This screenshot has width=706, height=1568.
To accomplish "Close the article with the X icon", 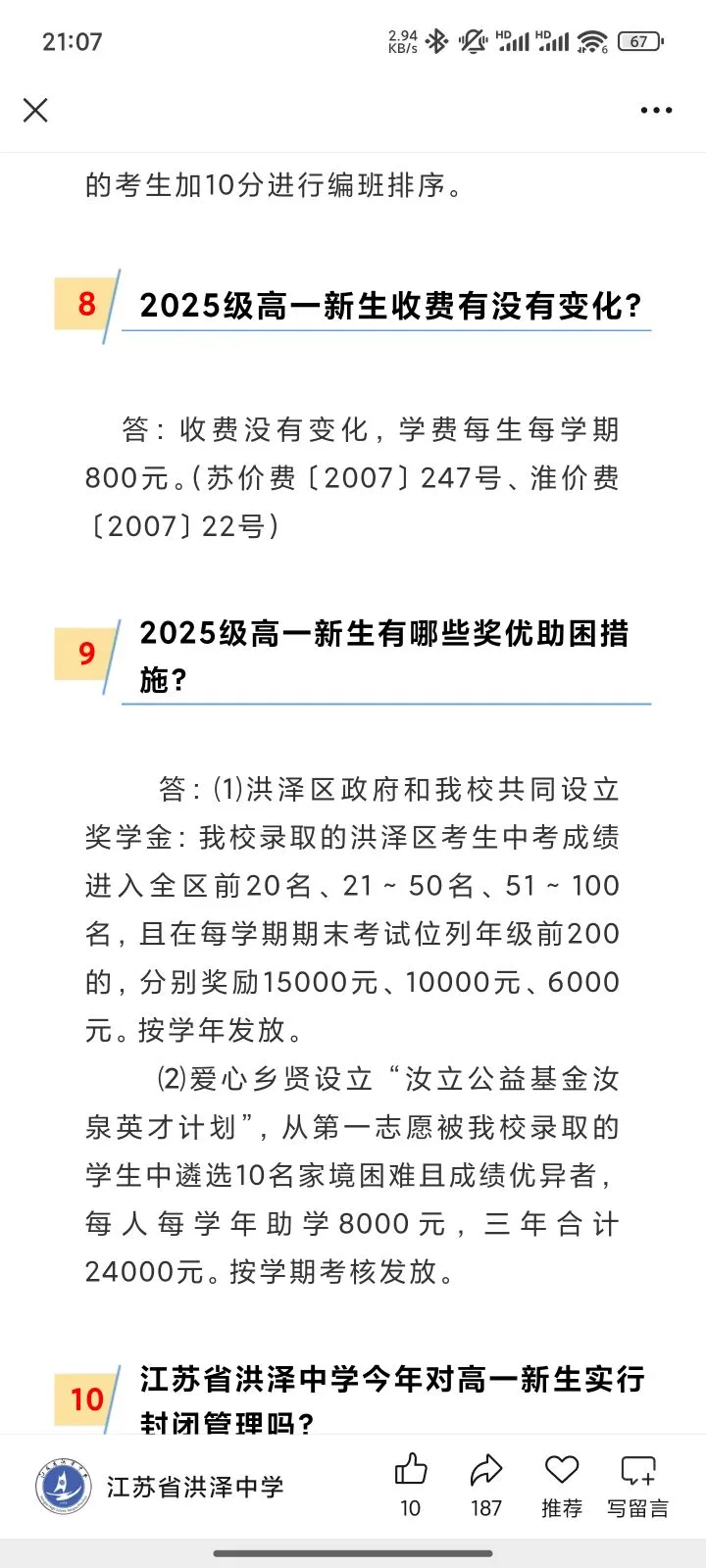I will click(x=35, y=110).
